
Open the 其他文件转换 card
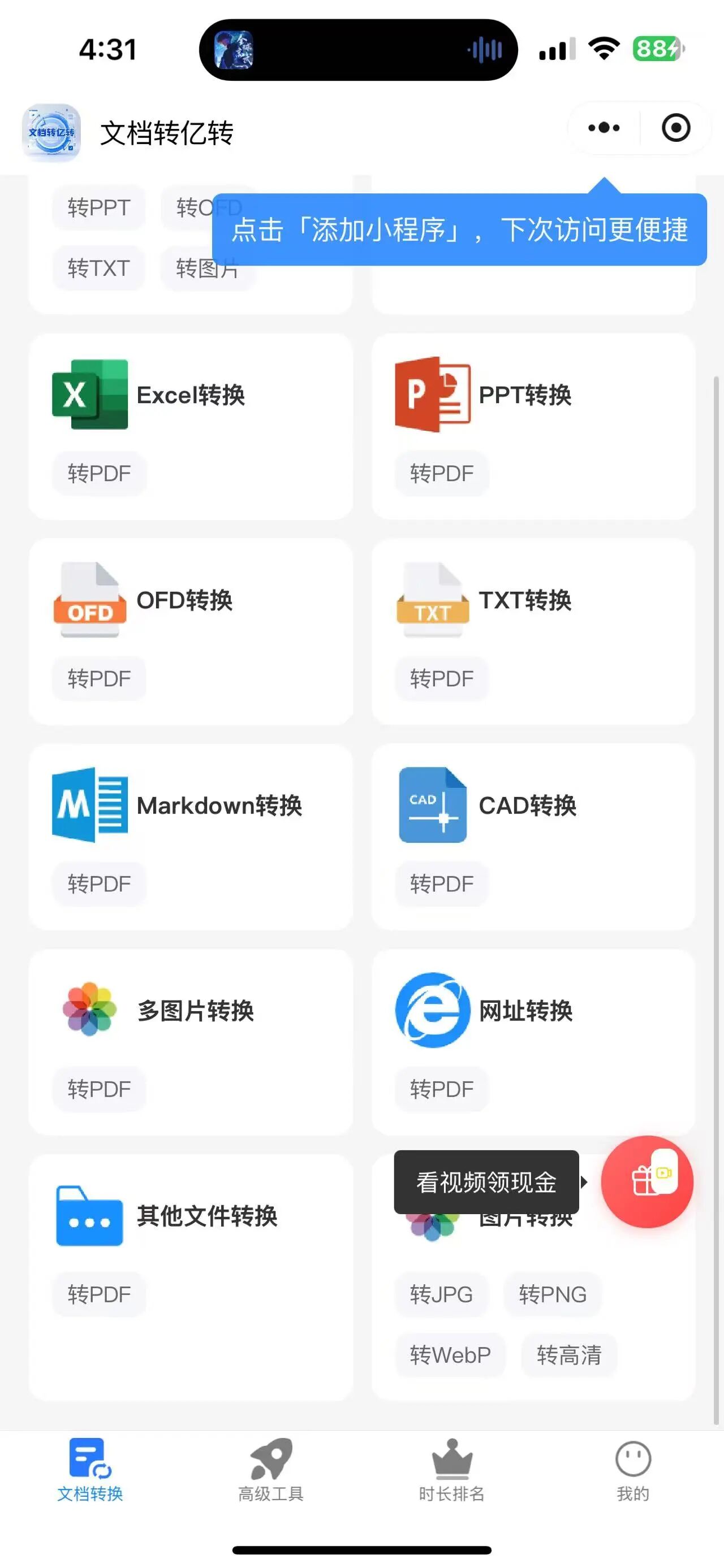pos(191,1277)
